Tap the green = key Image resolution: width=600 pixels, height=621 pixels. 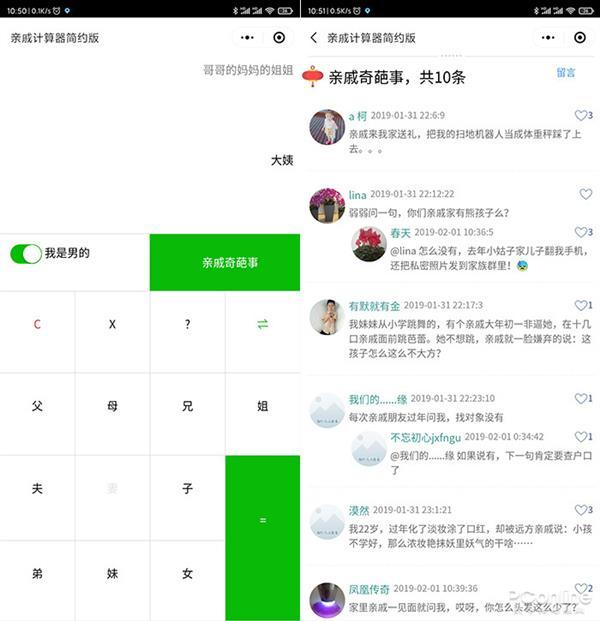pos(262,520)
